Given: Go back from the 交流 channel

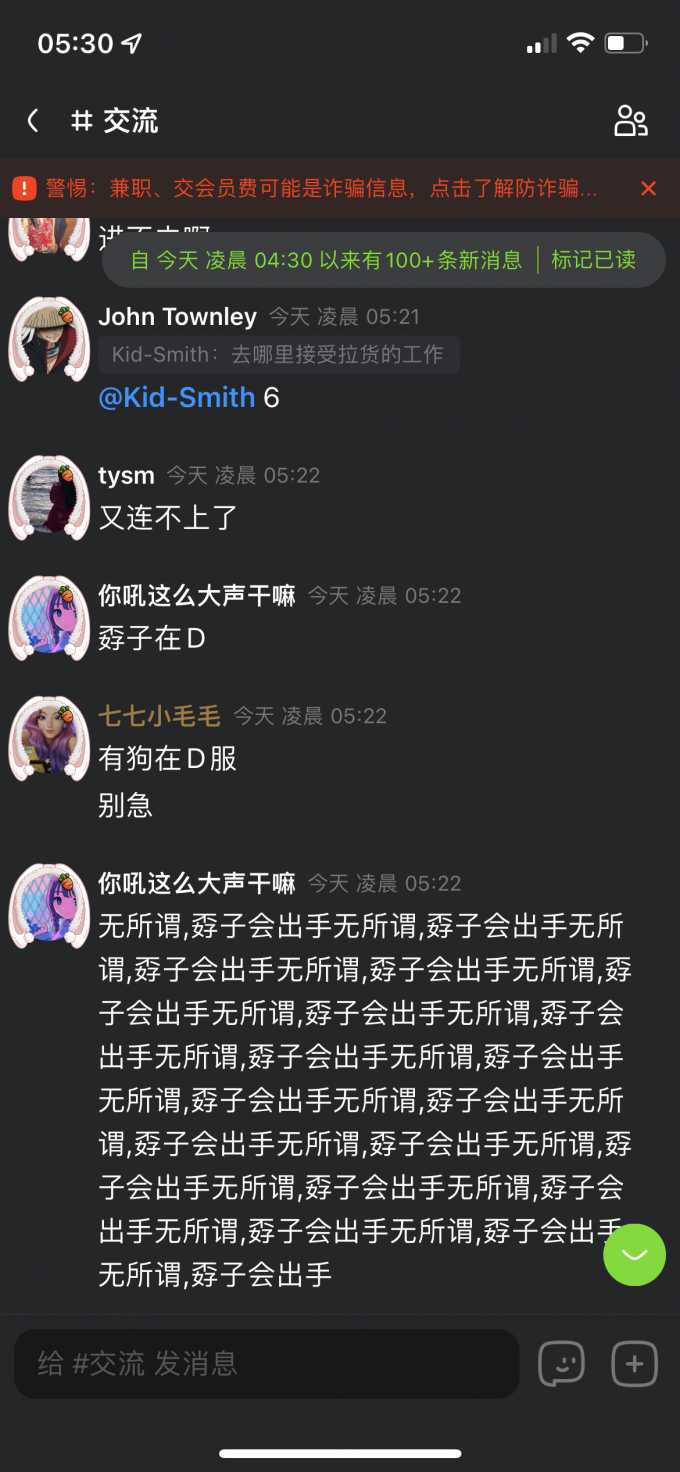Looking at the screenshot, I should (x=33, y=122).
